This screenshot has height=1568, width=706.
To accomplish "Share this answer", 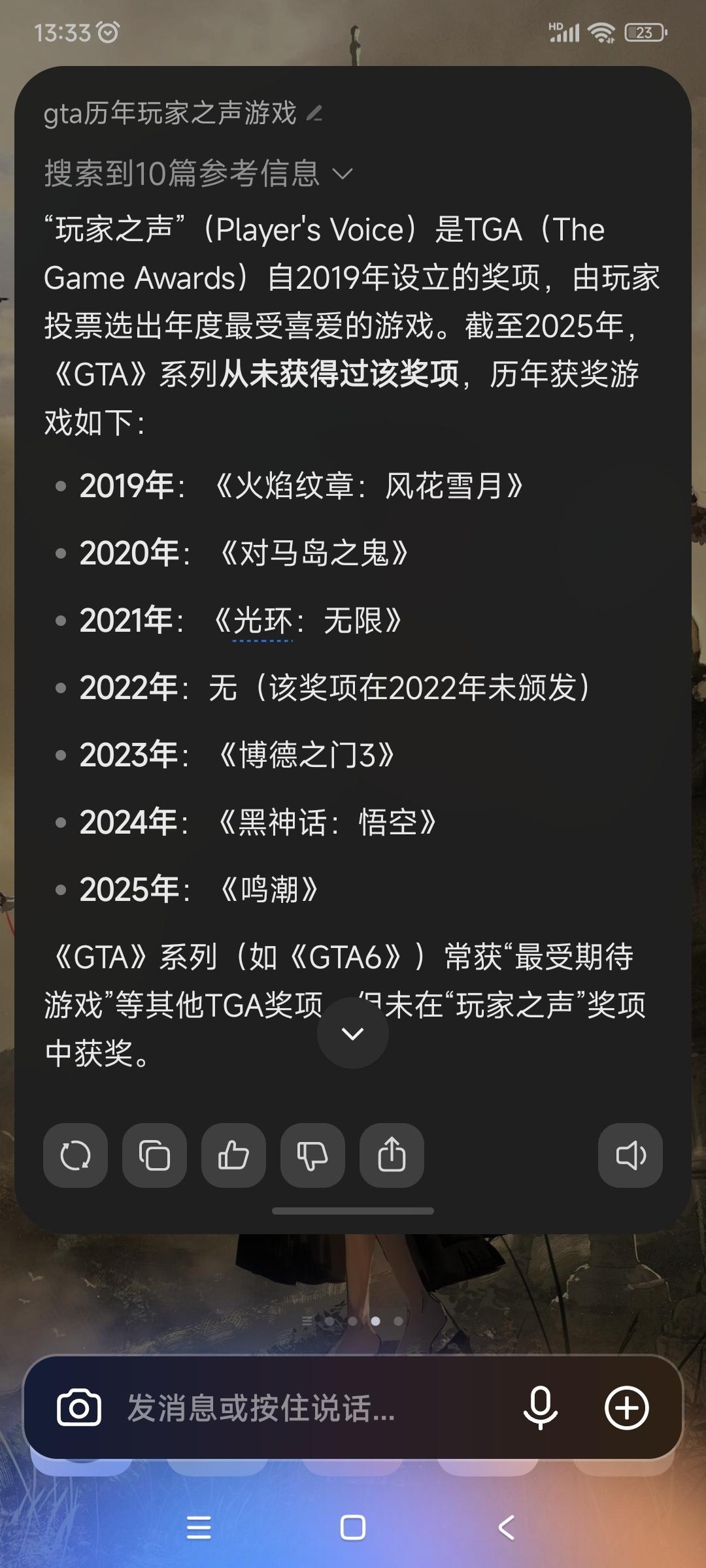I will pos(392,1155).
